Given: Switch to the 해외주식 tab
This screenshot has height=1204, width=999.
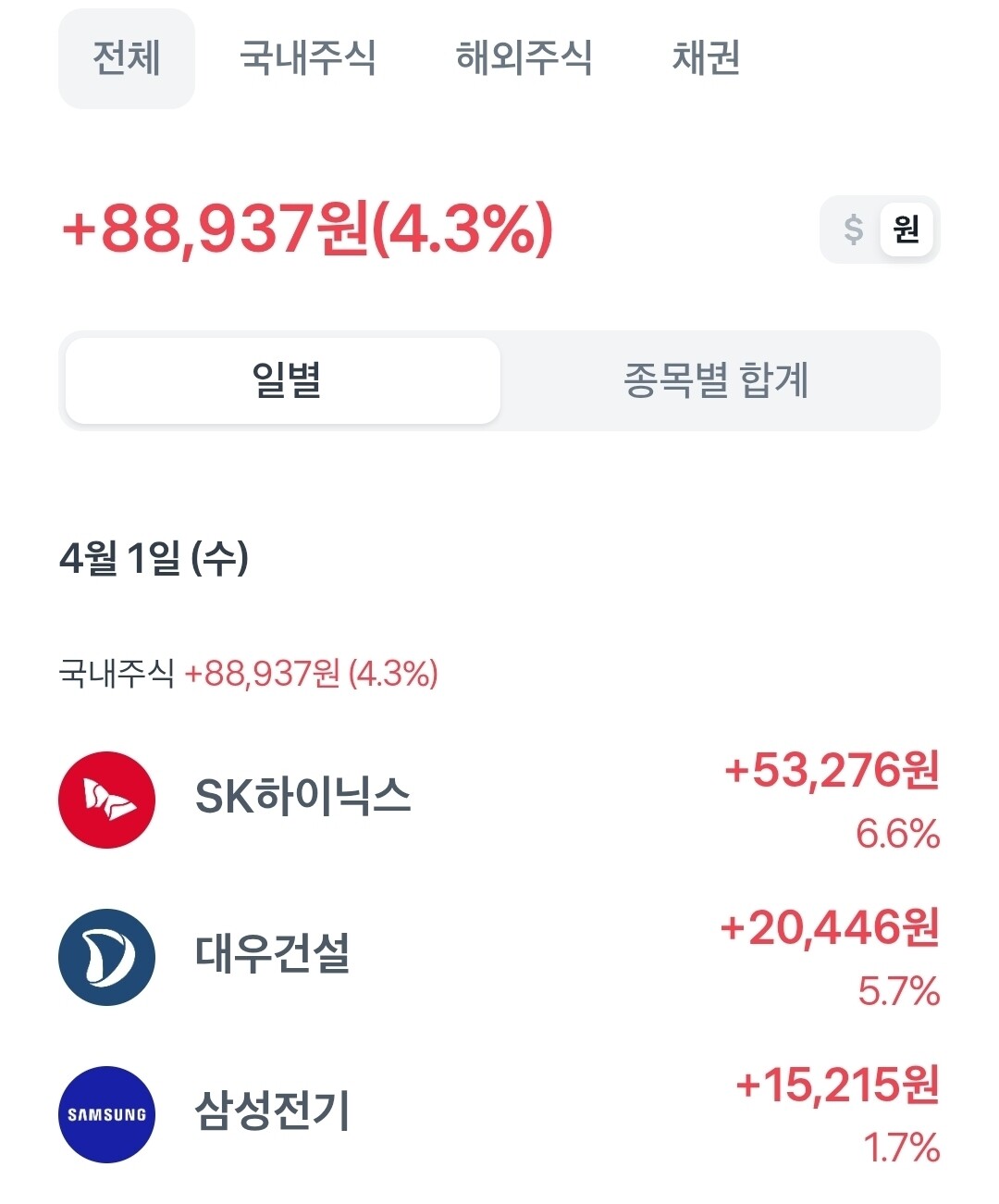Looking at the screenshot, I should click(x=524, y=58).
